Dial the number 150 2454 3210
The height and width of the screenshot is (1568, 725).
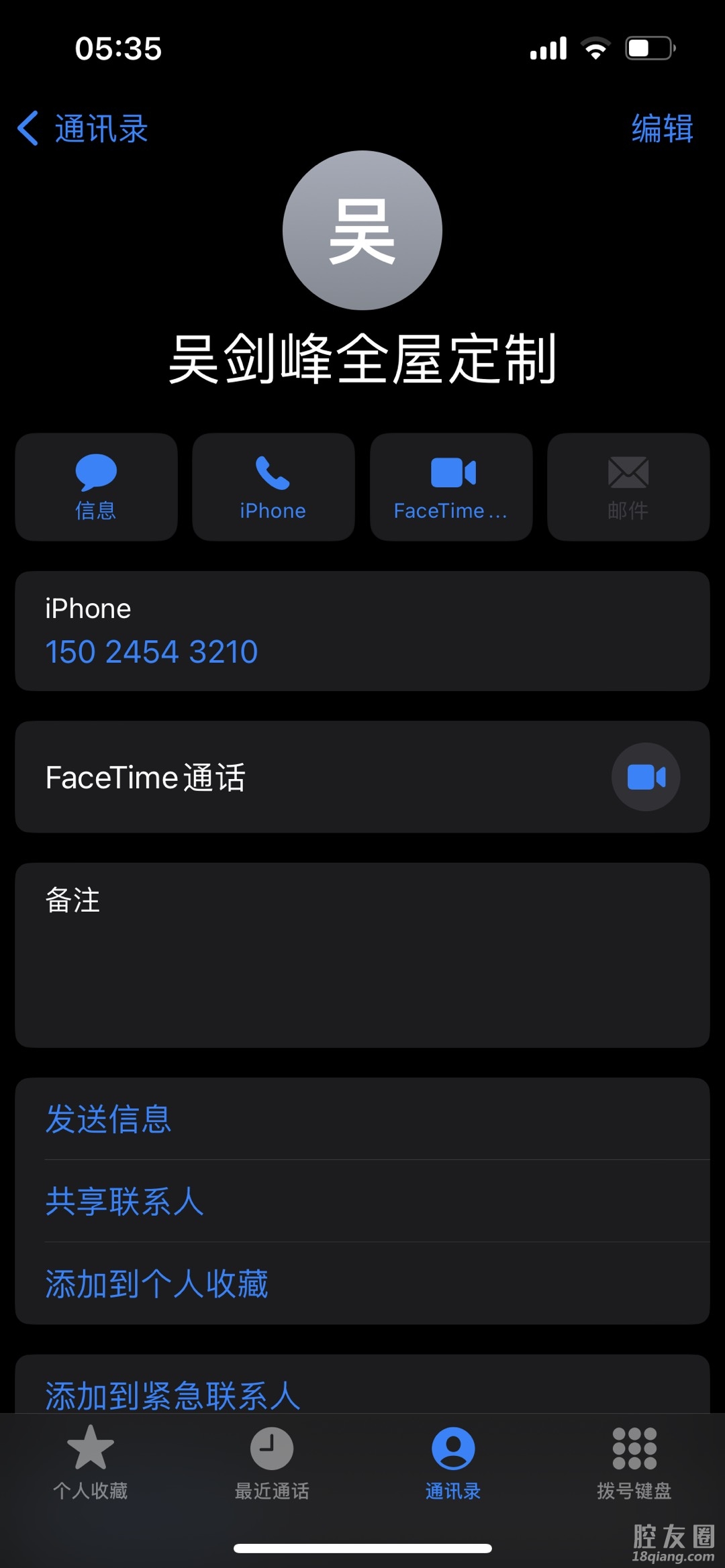point(152,651)
